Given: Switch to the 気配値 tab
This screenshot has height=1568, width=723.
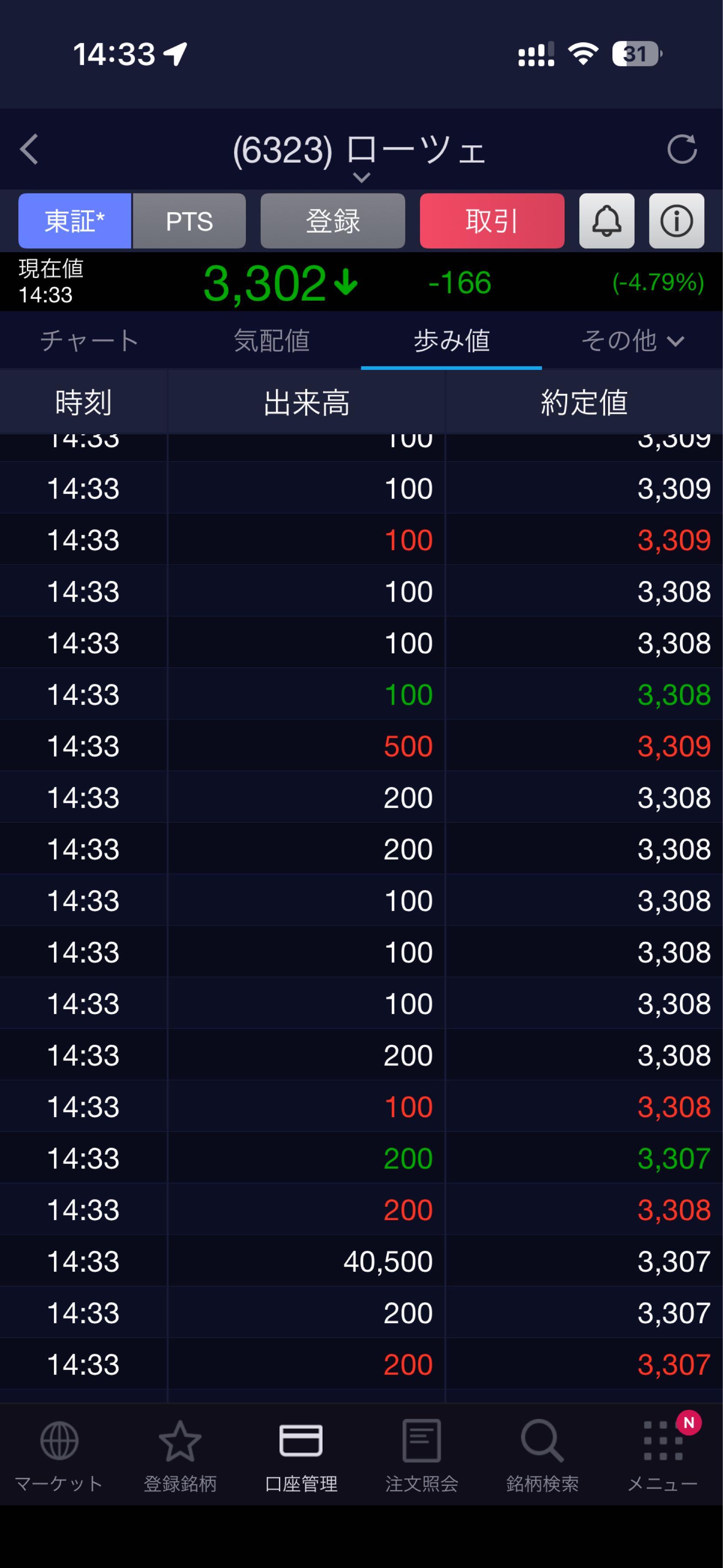Looking at the screenshot, I should click(x=271, y=340).
